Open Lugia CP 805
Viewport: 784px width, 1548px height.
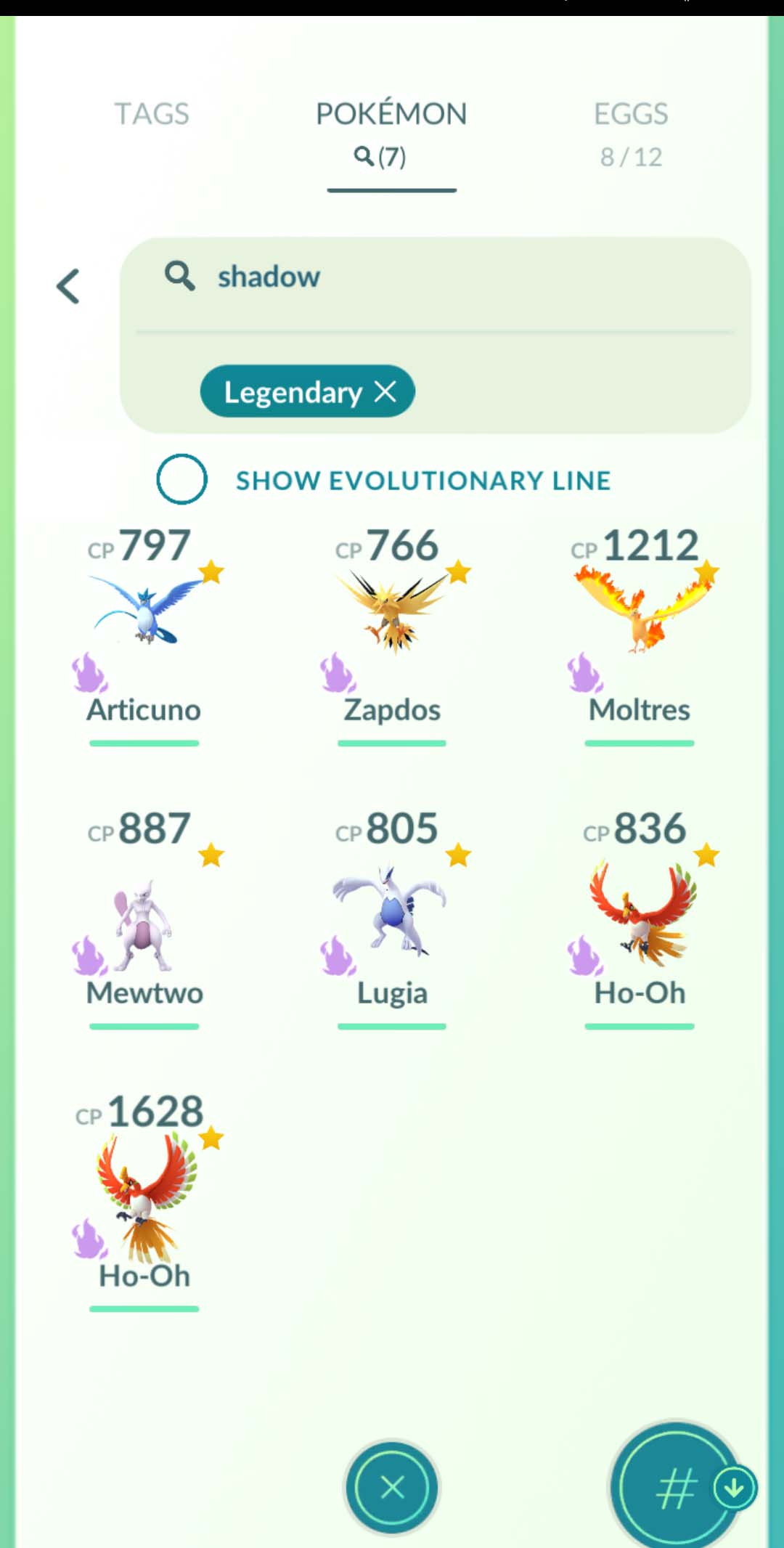coord(392,915)
